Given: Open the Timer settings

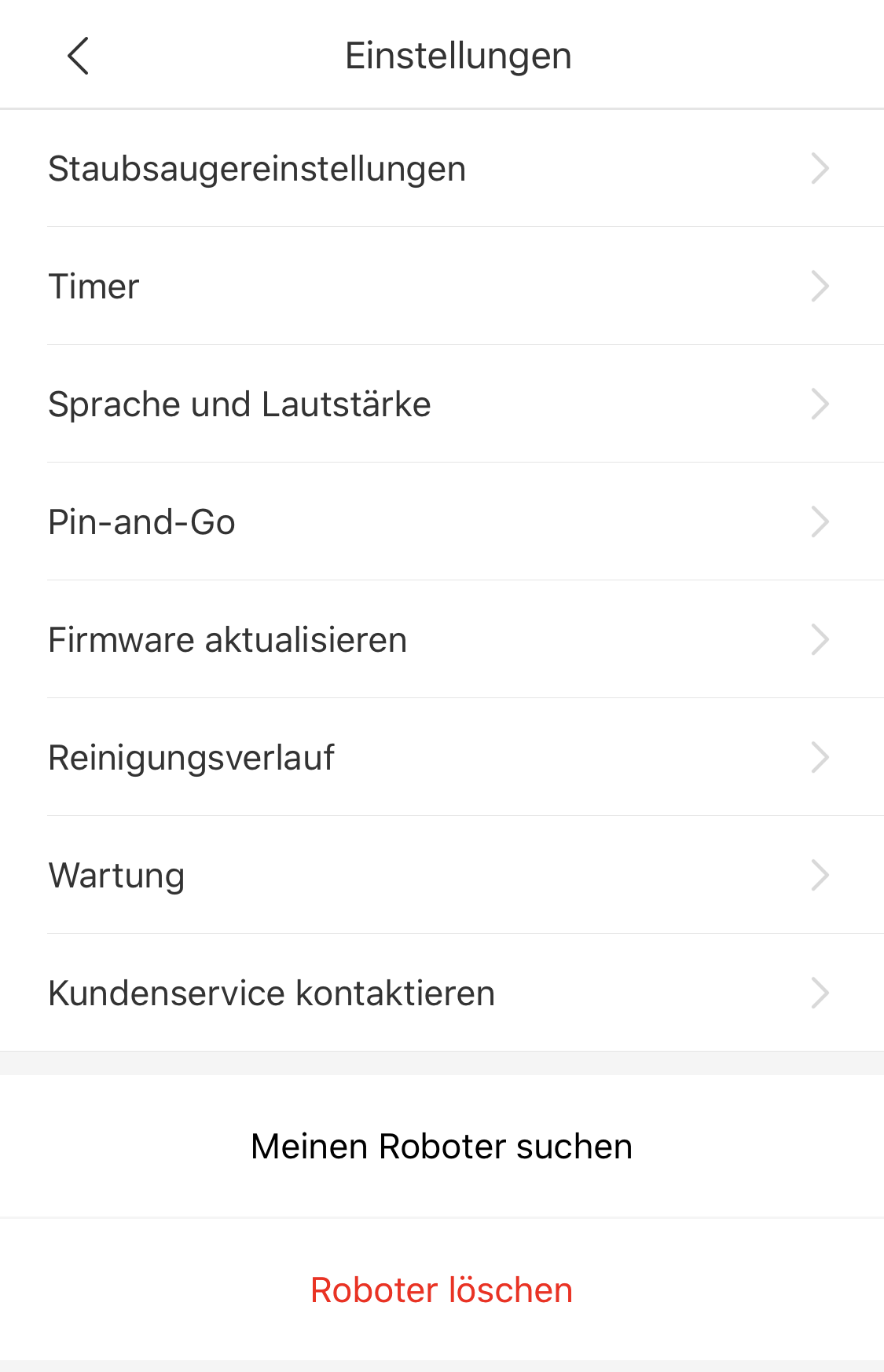Looking at the screenshot, I should (x=440, y=287).
